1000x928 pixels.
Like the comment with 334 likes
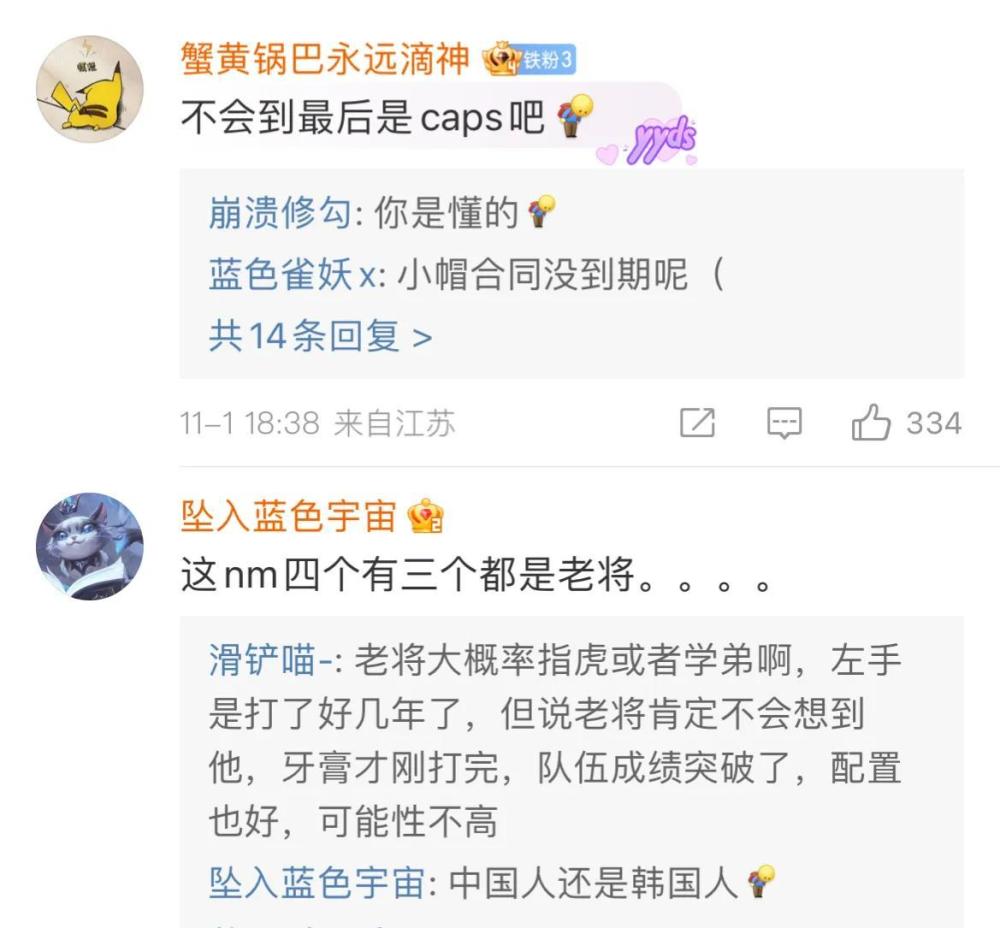tap(870, 424)
